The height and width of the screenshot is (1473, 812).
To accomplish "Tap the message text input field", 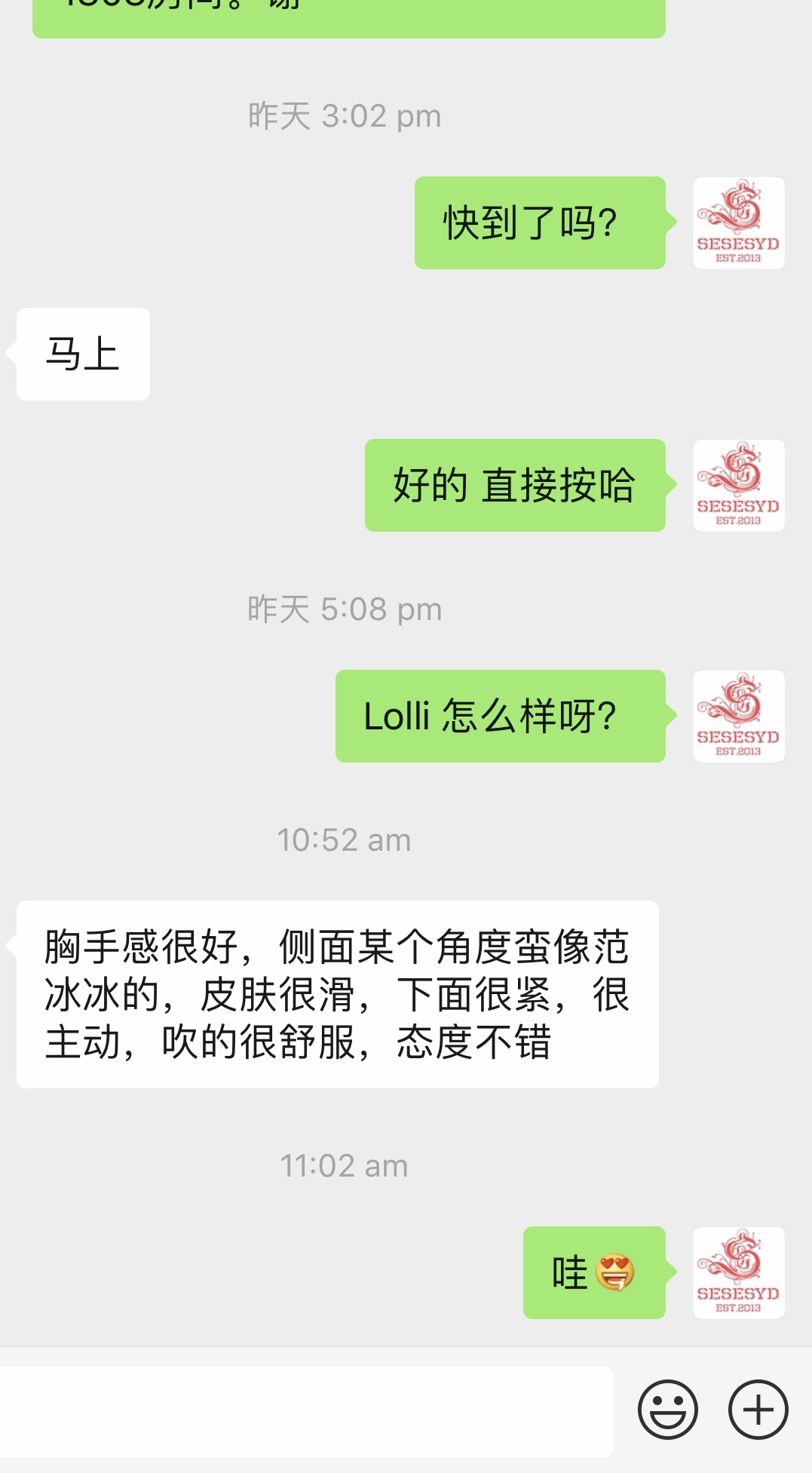I will coord(305,1410).
